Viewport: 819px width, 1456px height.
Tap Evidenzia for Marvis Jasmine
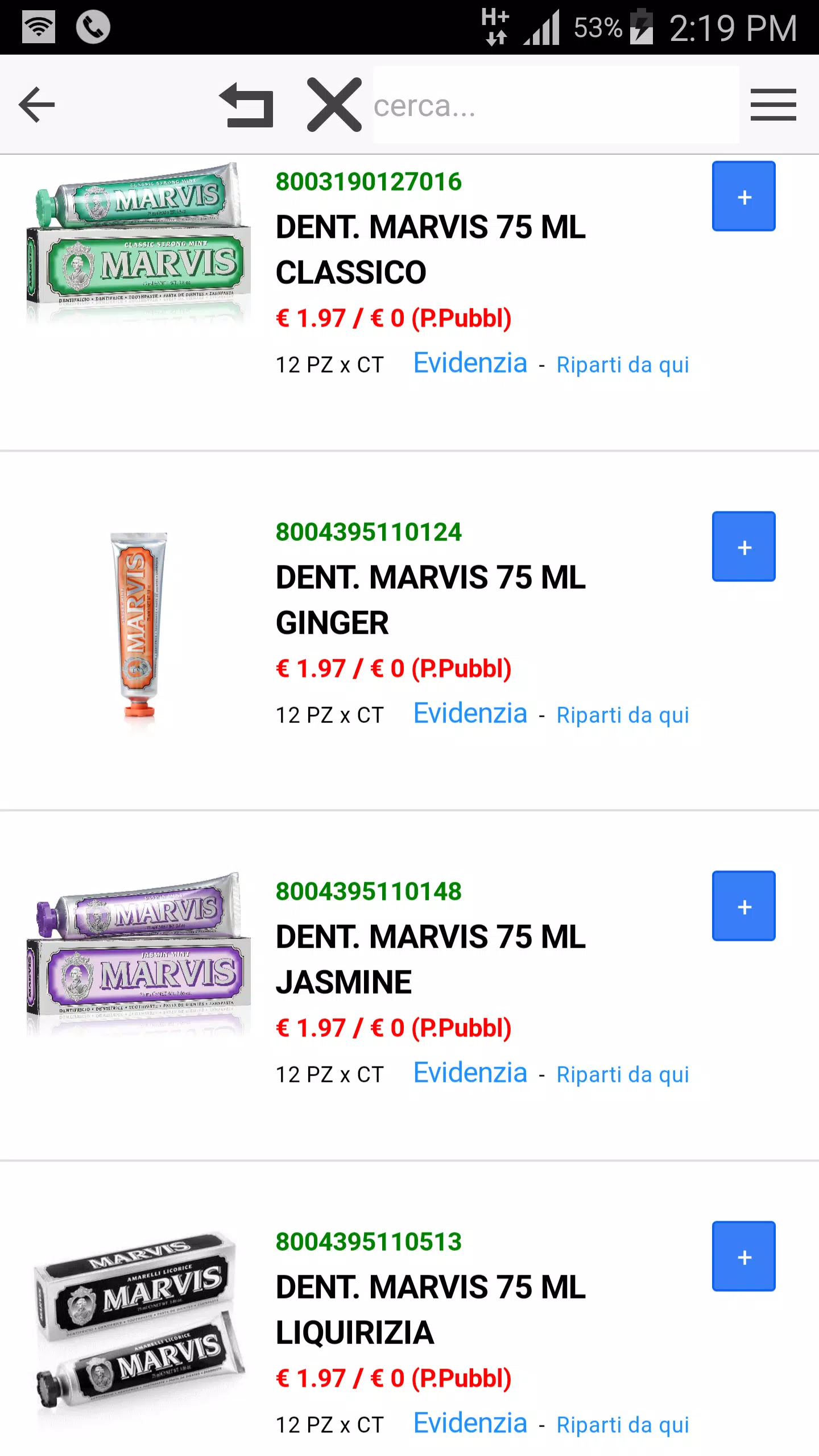(470, 1073)
